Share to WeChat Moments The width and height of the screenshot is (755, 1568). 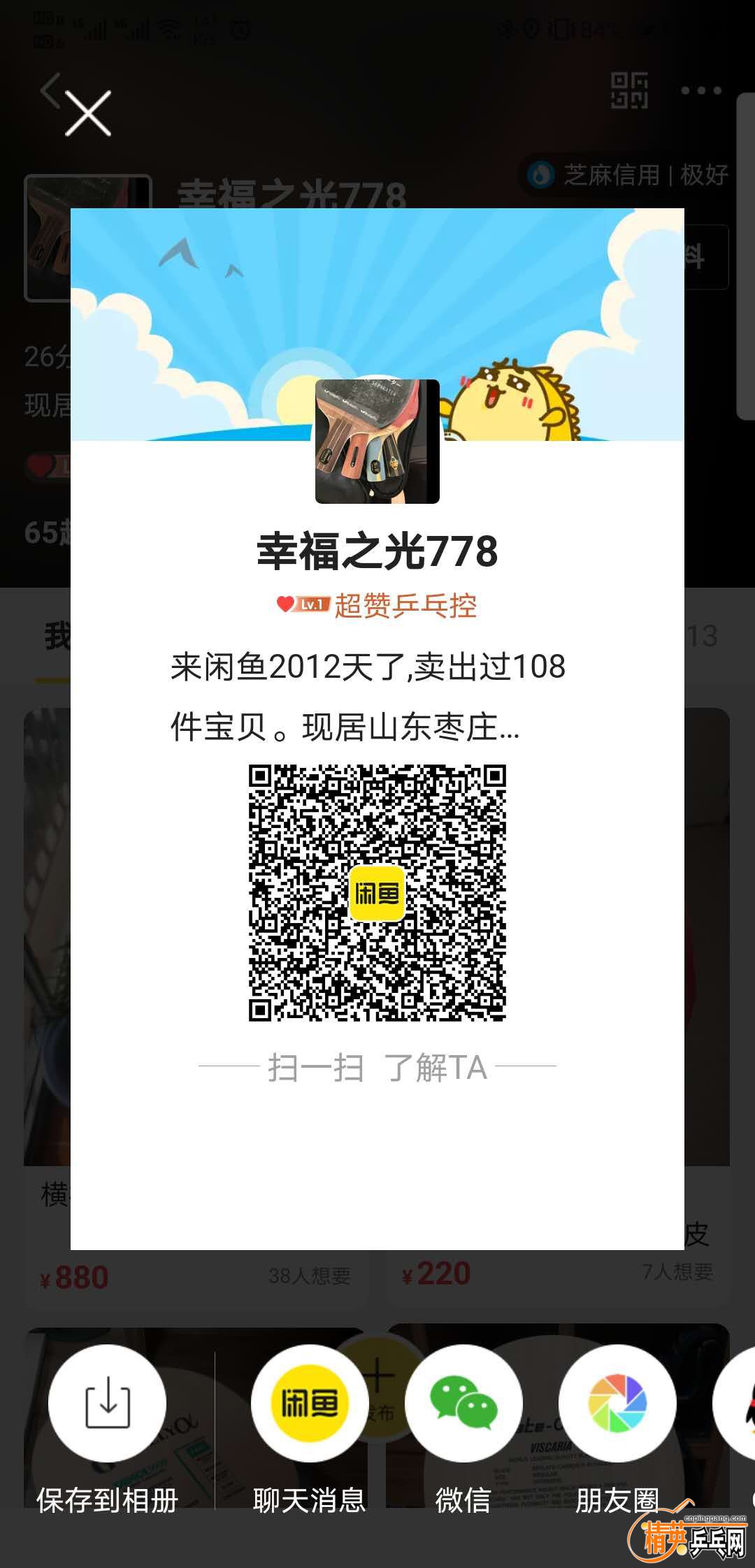point(617,1403)
